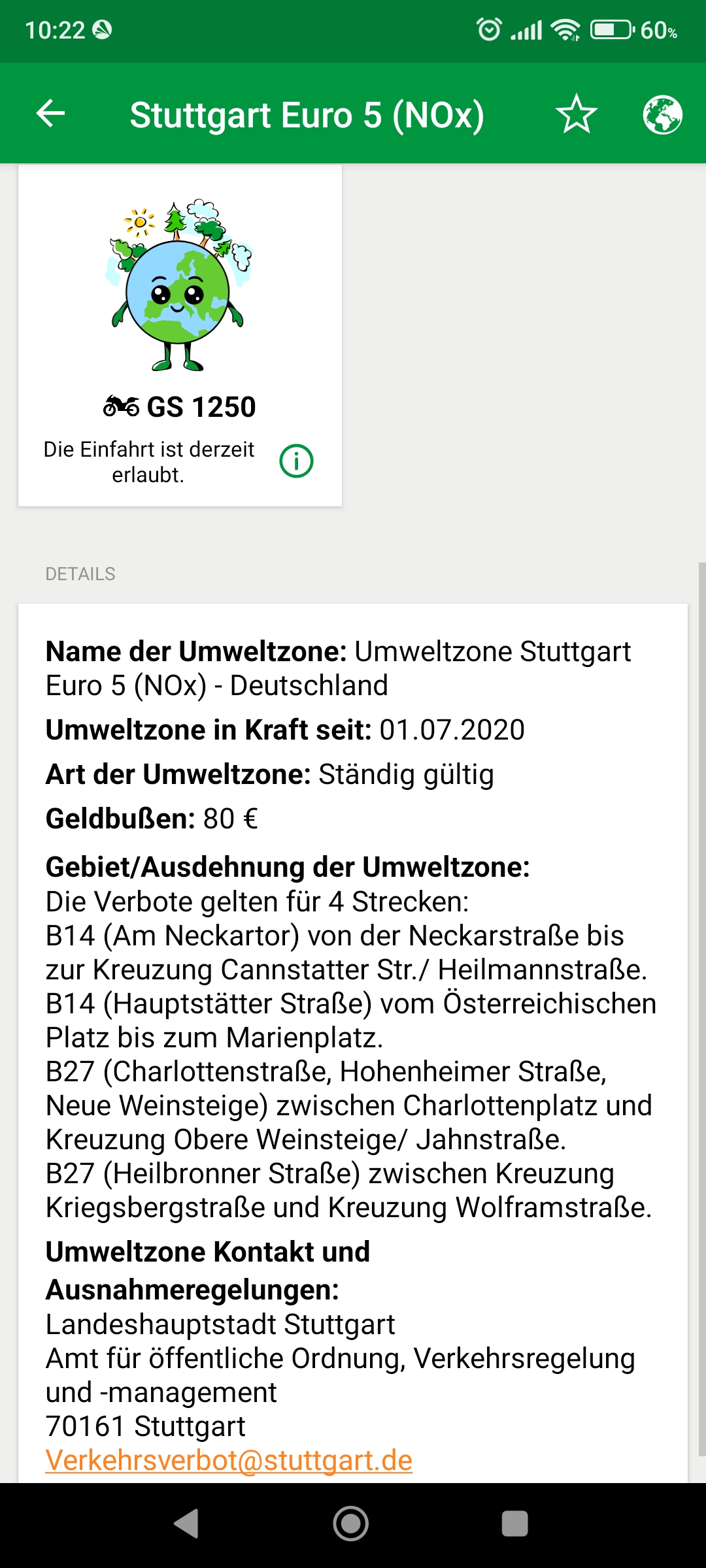The image size is (706, 1568).
Task: Show entry info for GS 1250
Action: click(296, 461)
